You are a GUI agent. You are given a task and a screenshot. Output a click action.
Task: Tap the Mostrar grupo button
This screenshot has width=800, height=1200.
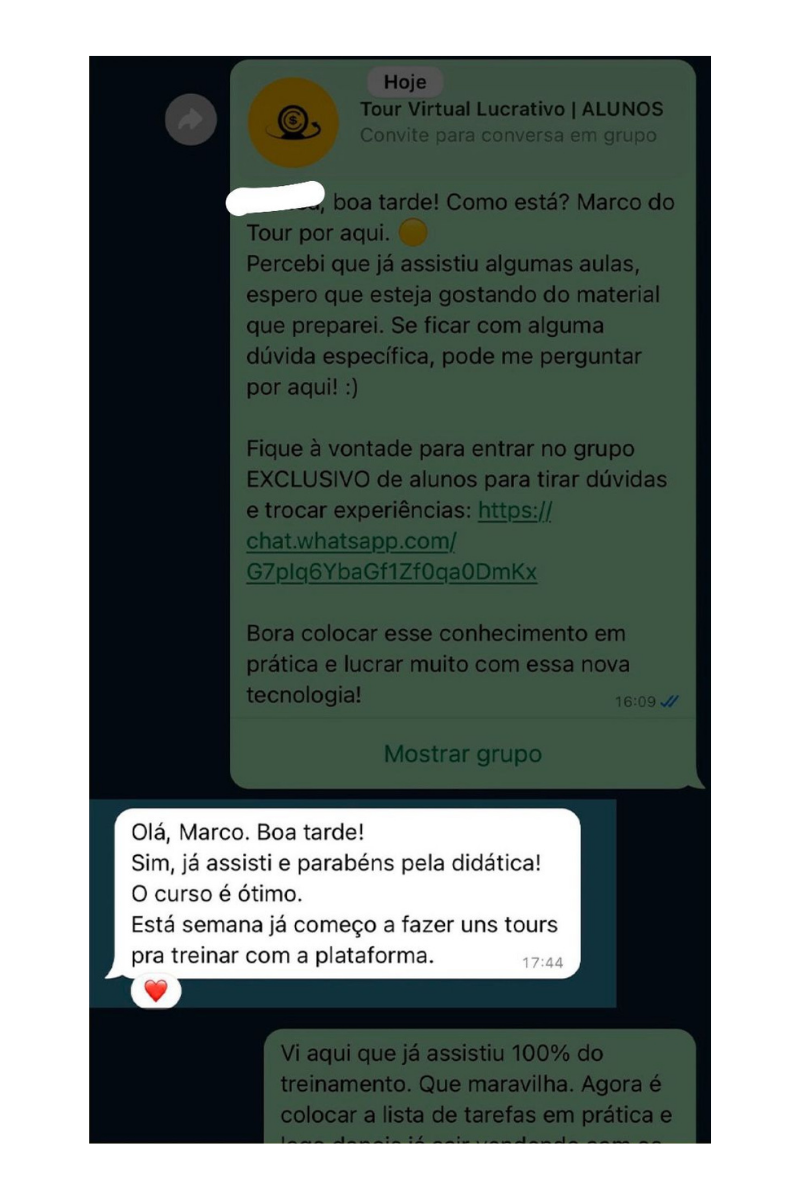tap(463, 754)
